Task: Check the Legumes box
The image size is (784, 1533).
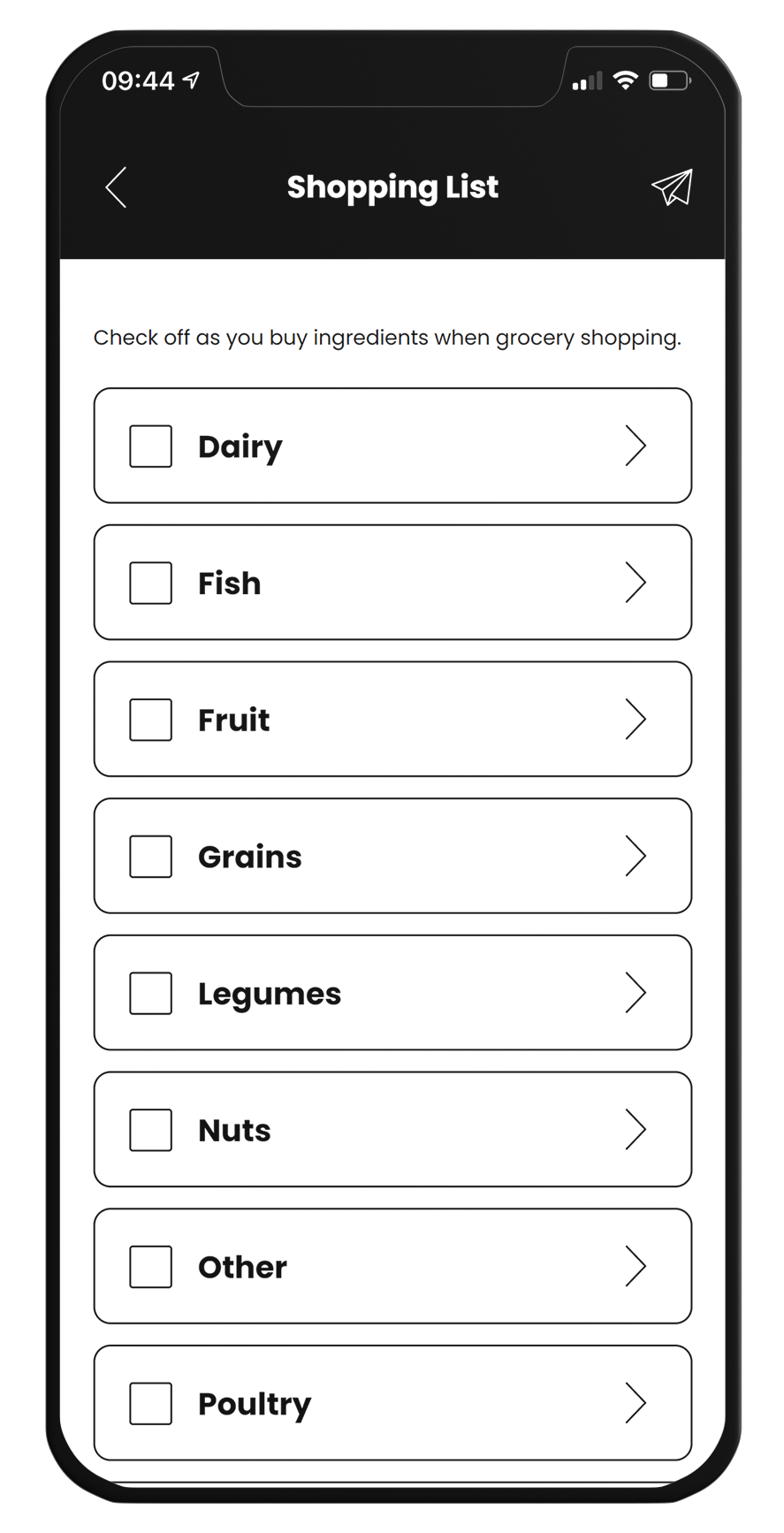Action: (x=151, y=993)
